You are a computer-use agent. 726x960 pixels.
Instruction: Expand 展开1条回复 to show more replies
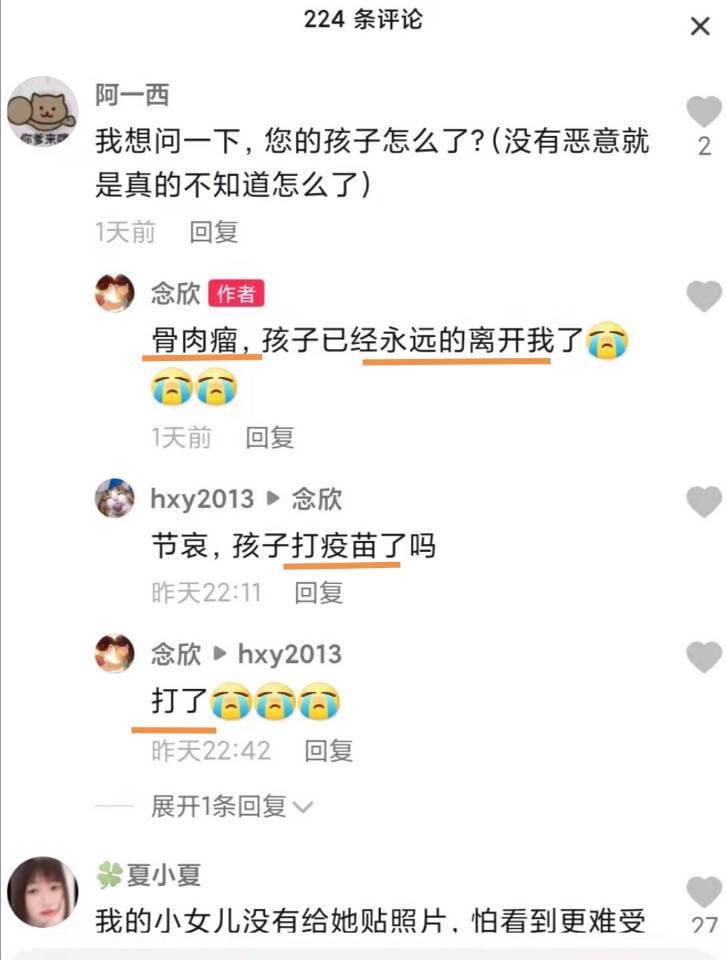click(x=232, y=806)
